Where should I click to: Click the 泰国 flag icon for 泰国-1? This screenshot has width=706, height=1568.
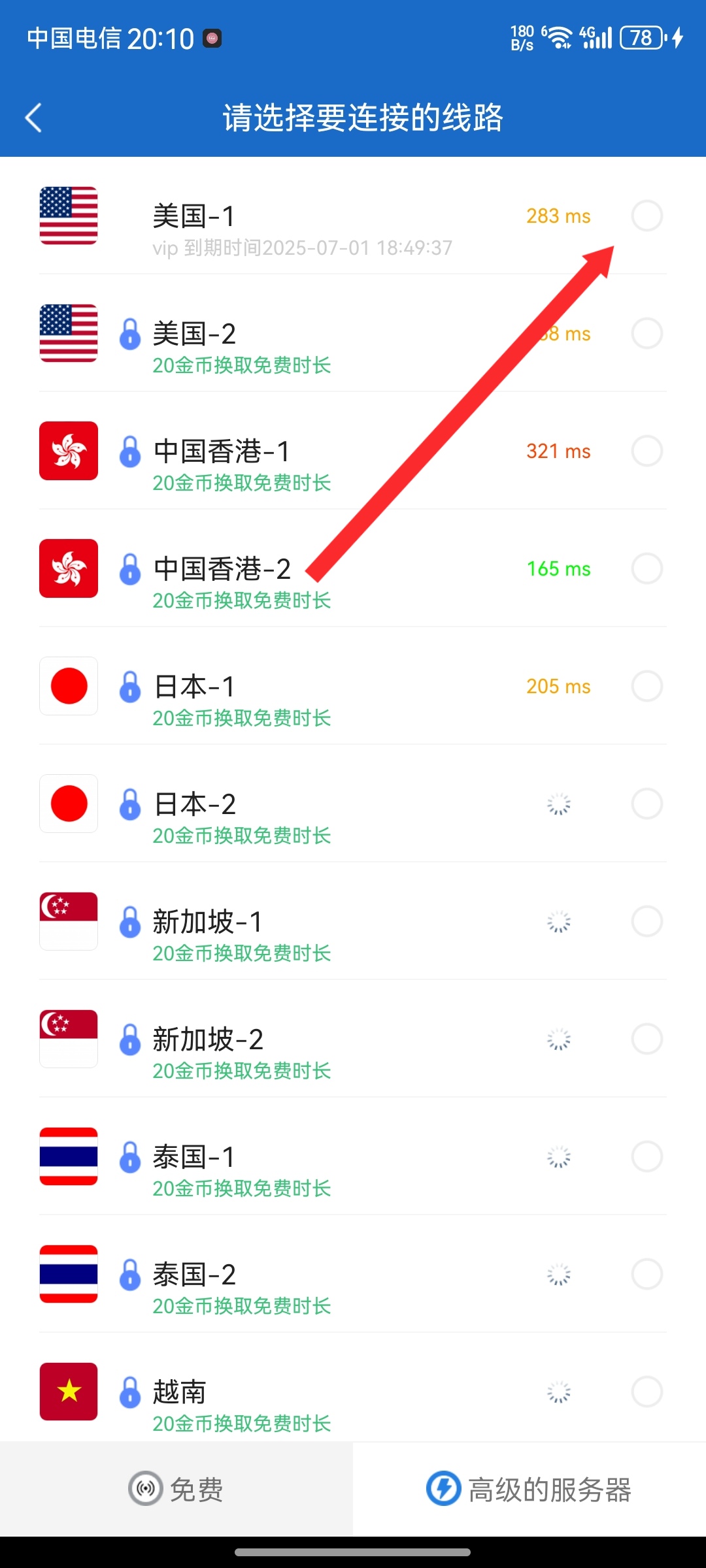click(x=68, y=1156)
